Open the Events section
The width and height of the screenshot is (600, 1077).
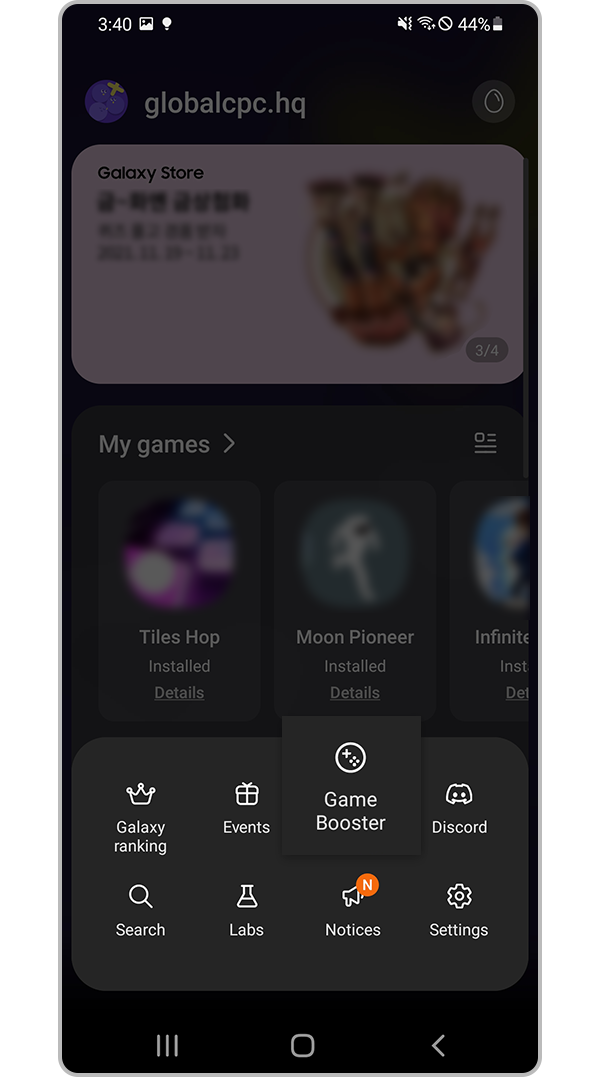pyautogui.click(x=246, y=808)
